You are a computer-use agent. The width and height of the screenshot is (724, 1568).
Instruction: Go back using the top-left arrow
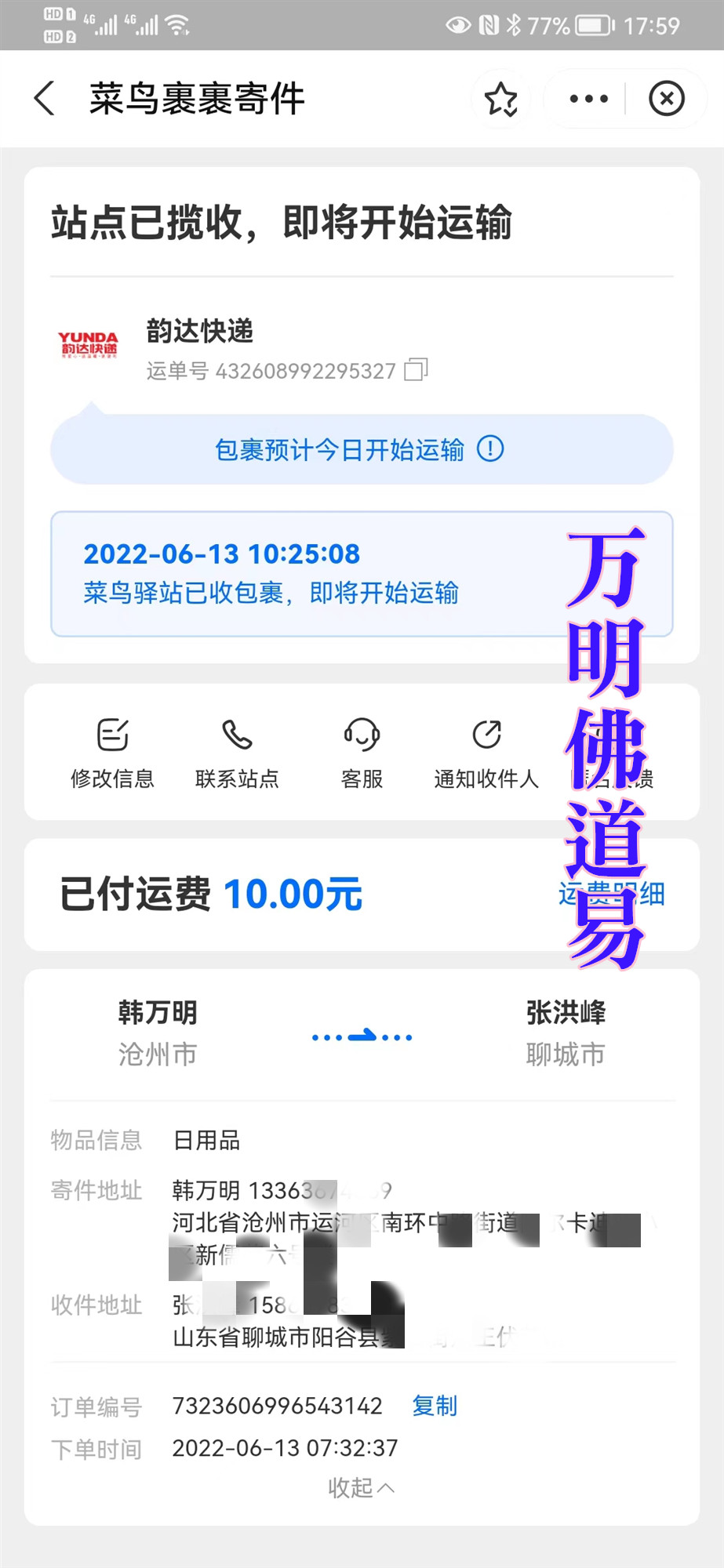click(x=45, y=99)
